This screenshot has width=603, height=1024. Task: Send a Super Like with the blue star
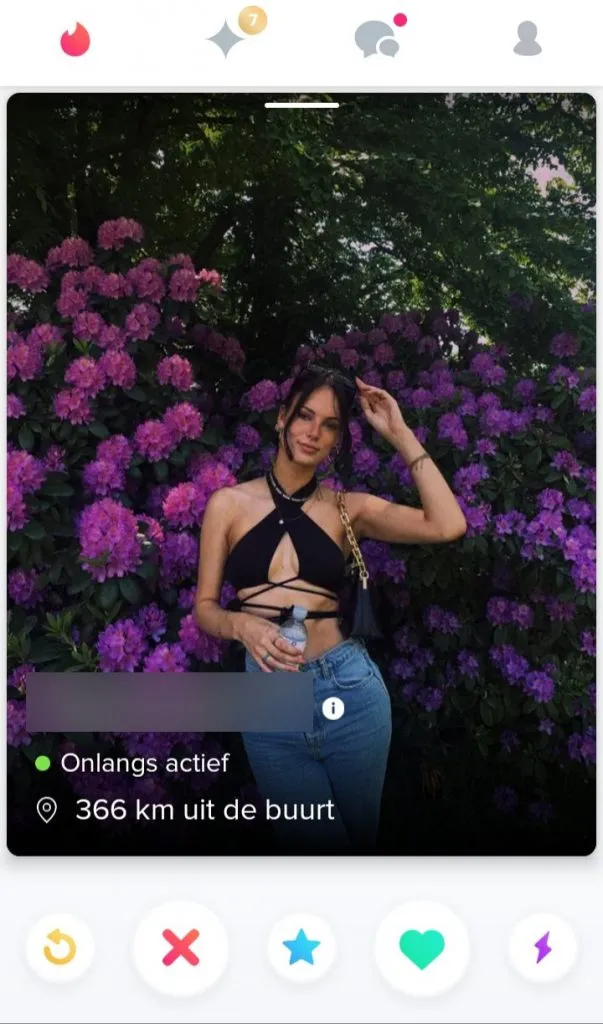point(301,947)
